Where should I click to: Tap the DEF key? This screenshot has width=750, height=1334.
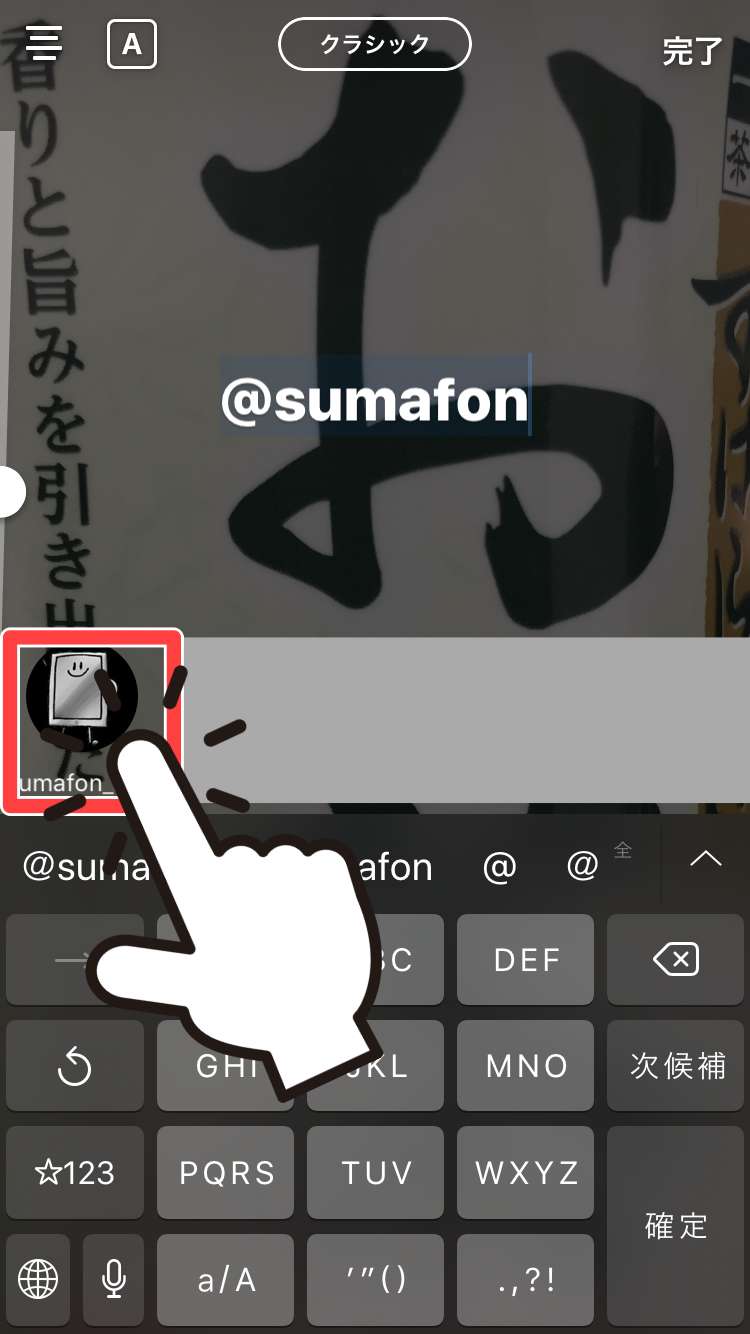click(526, 960)
